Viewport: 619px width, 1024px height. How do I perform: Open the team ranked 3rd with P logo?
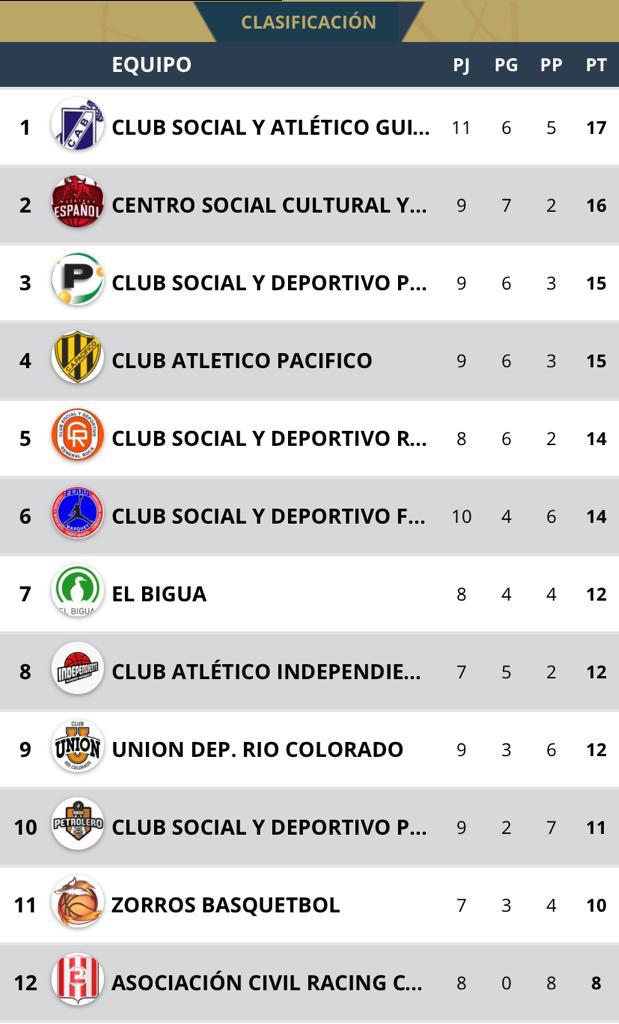point(269,283)
